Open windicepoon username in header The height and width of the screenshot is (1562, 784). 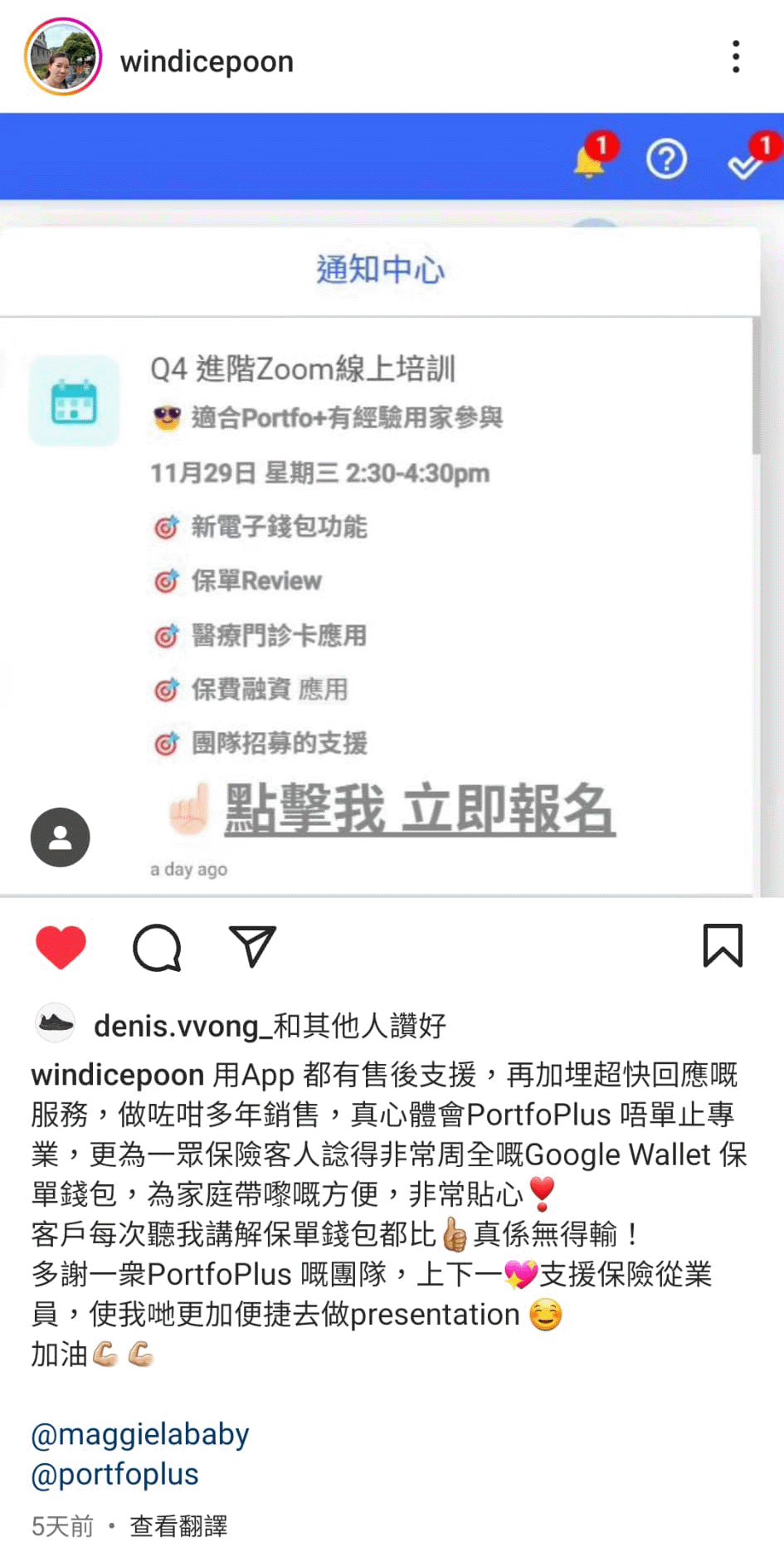(x=207, y=61)
